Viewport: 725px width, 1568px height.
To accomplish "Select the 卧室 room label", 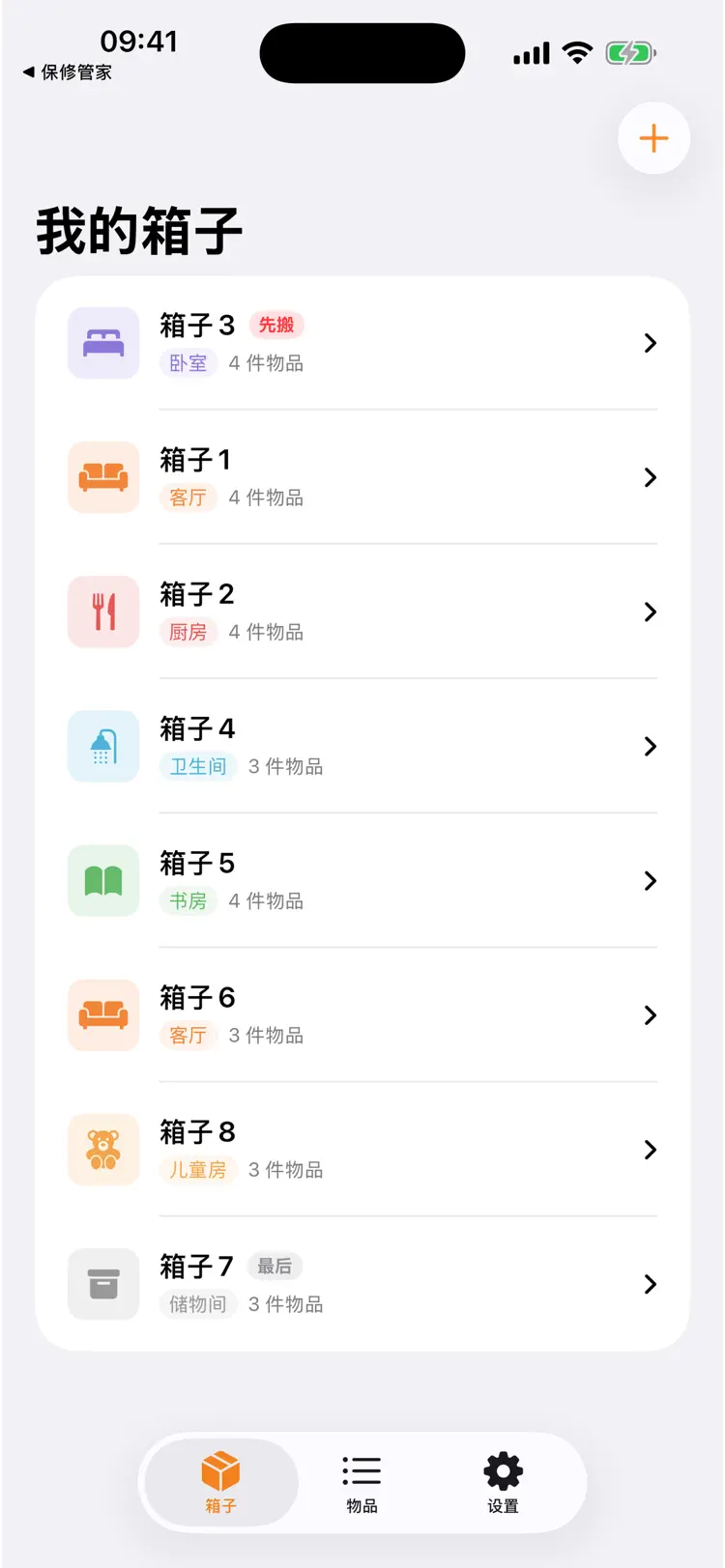I will tap(188, 362).
